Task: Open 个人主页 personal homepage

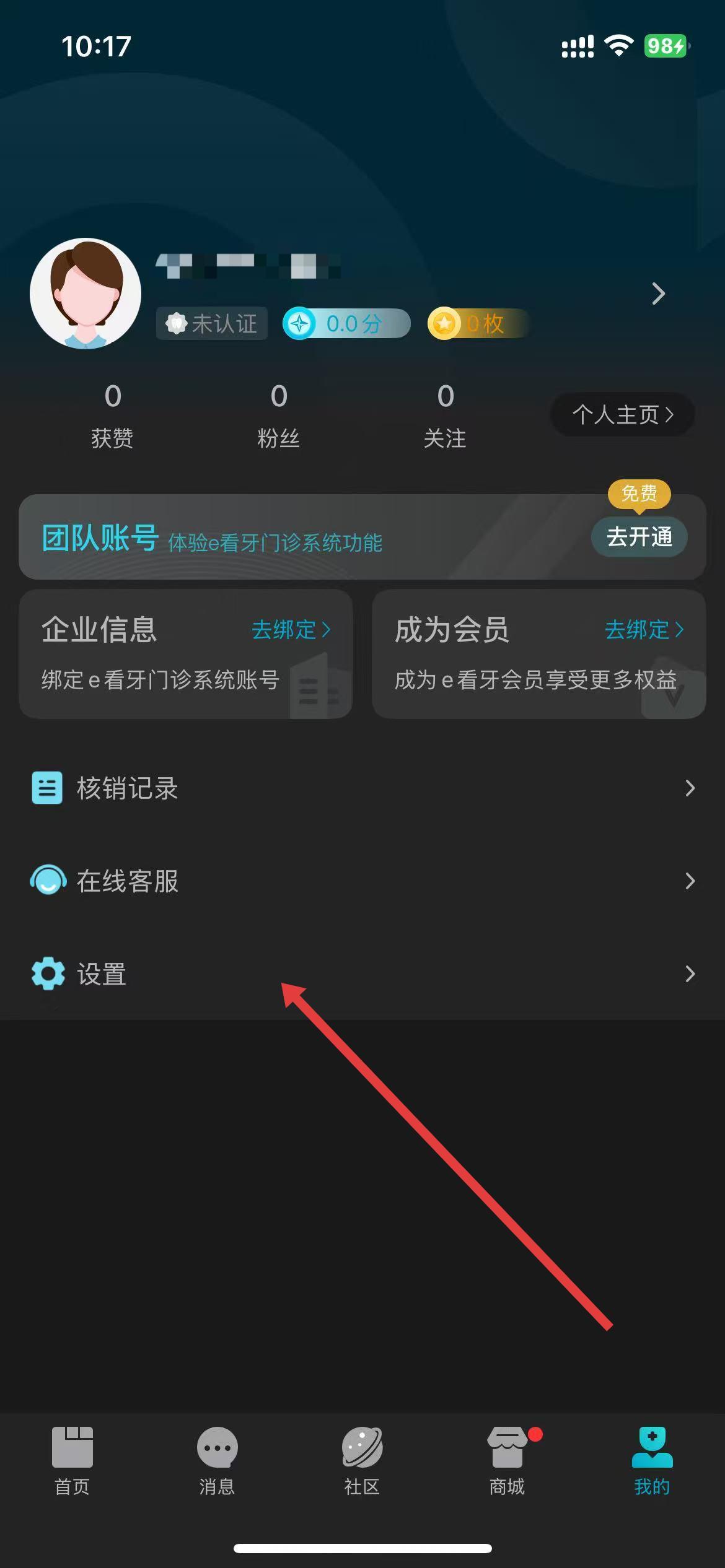Action: tap(622, 414)
